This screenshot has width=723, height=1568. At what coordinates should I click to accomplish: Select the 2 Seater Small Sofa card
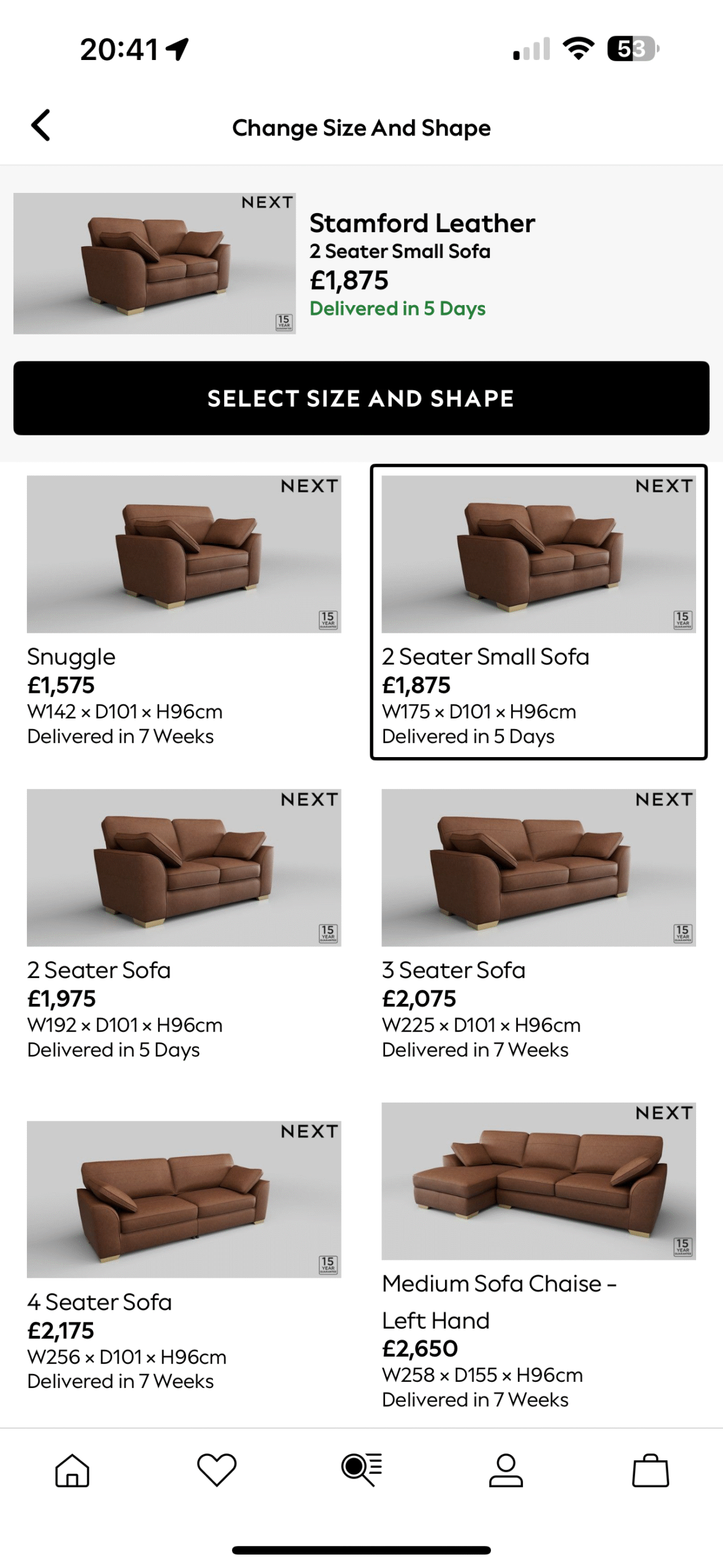539,611
